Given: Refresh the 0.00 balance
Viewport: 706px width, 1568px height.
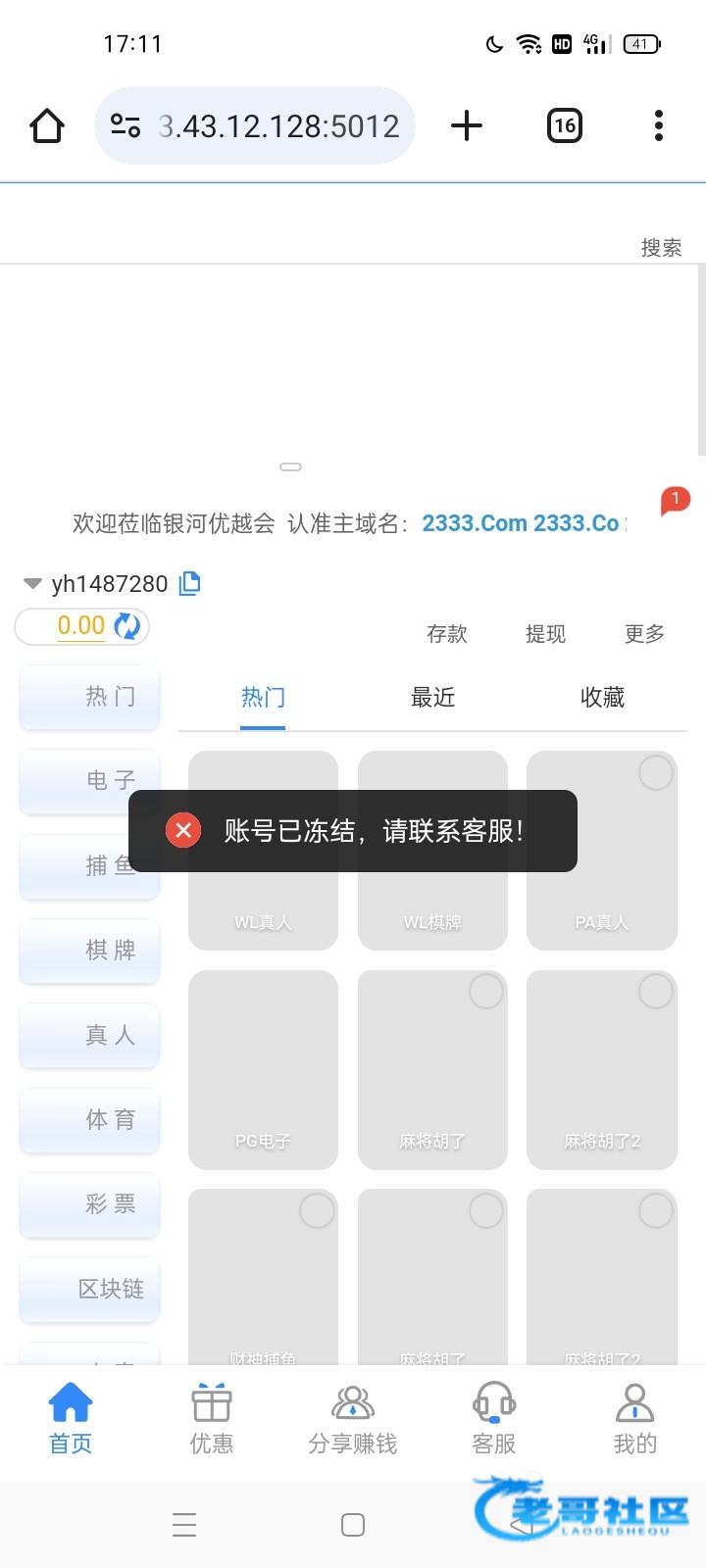Looking at the screenshot, I should coord(127,625).
